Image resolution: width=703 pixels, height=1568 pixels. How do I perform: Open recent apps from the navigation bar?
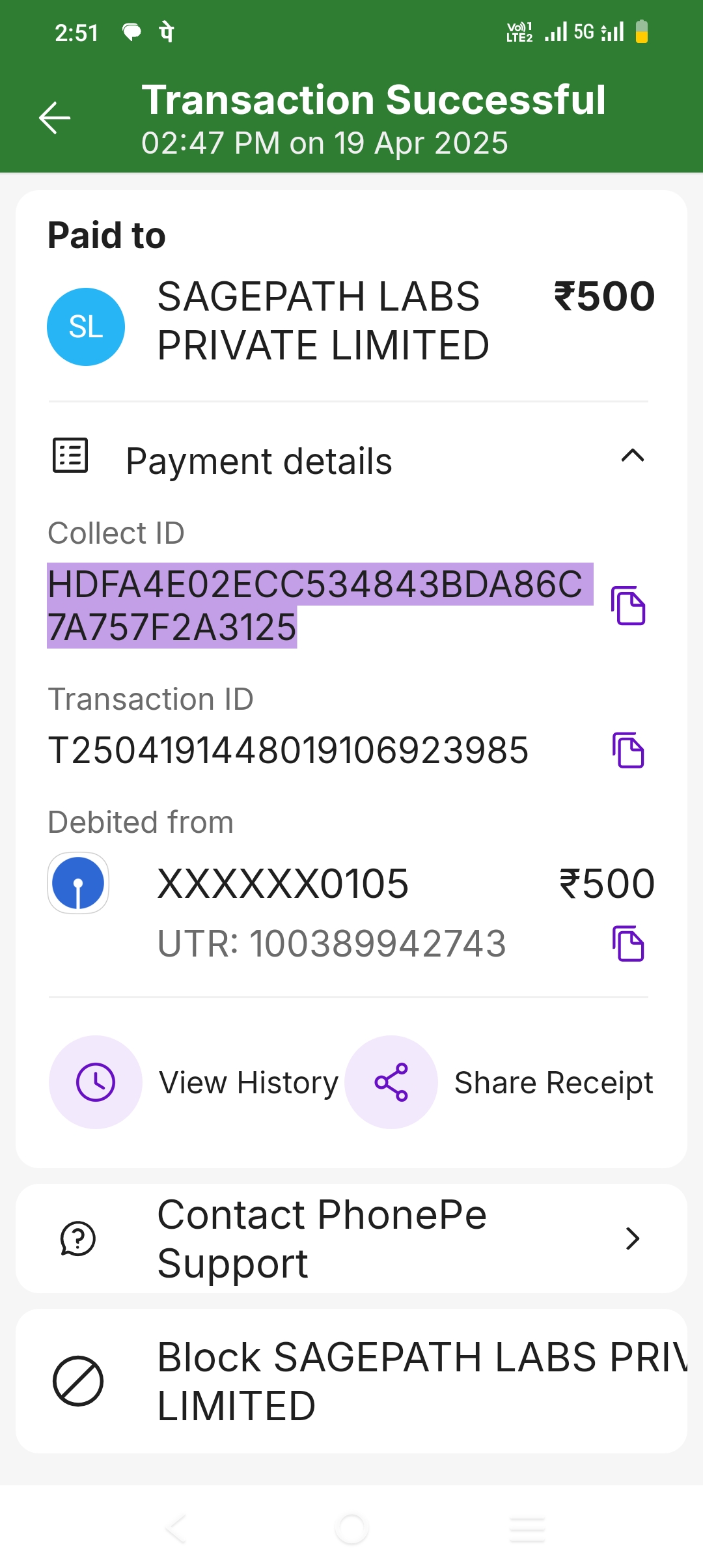coord(527,1528)
